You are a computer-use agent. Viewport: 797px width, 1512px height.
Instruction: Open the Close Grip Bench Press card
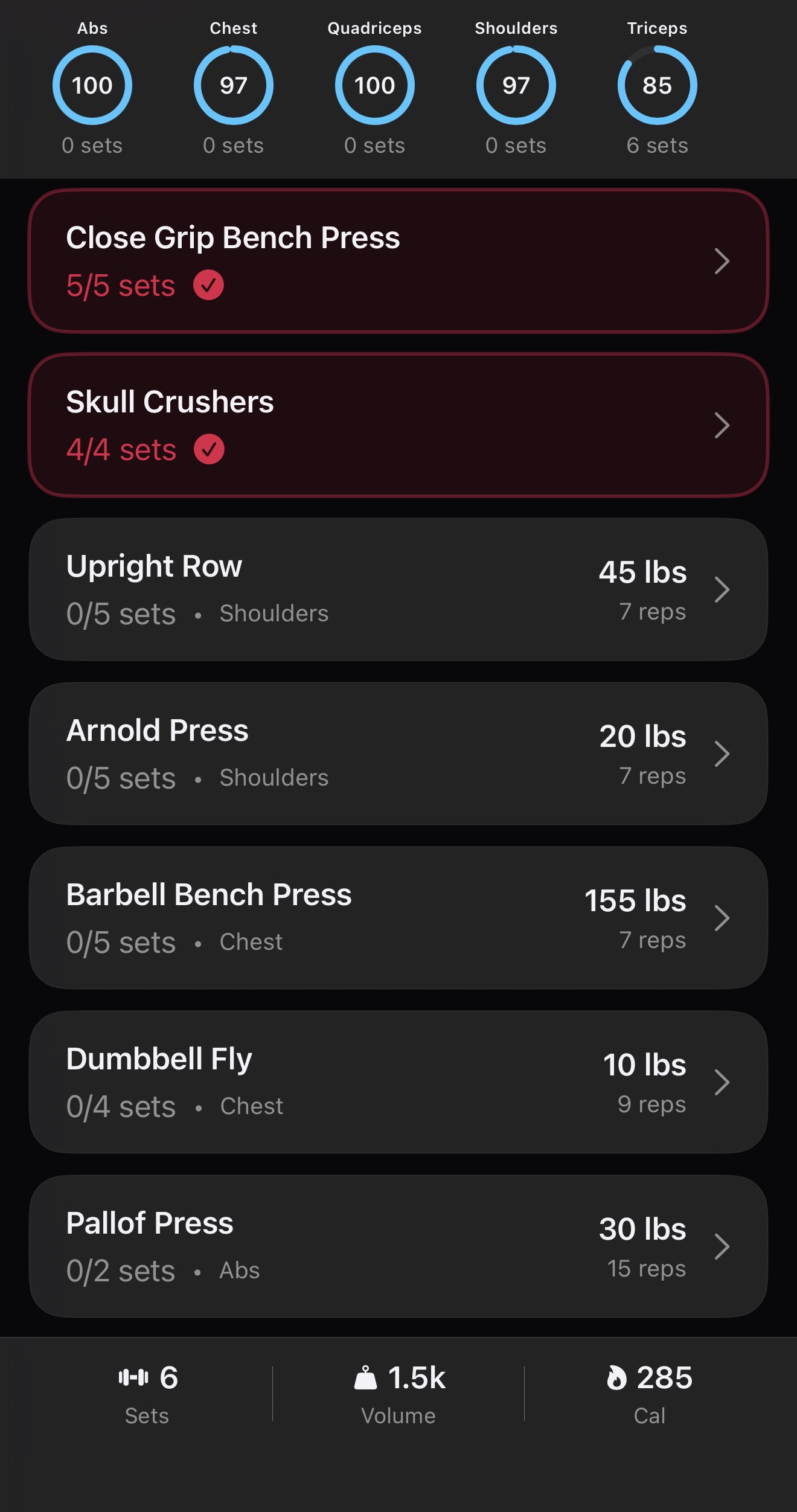click(398, 261)
